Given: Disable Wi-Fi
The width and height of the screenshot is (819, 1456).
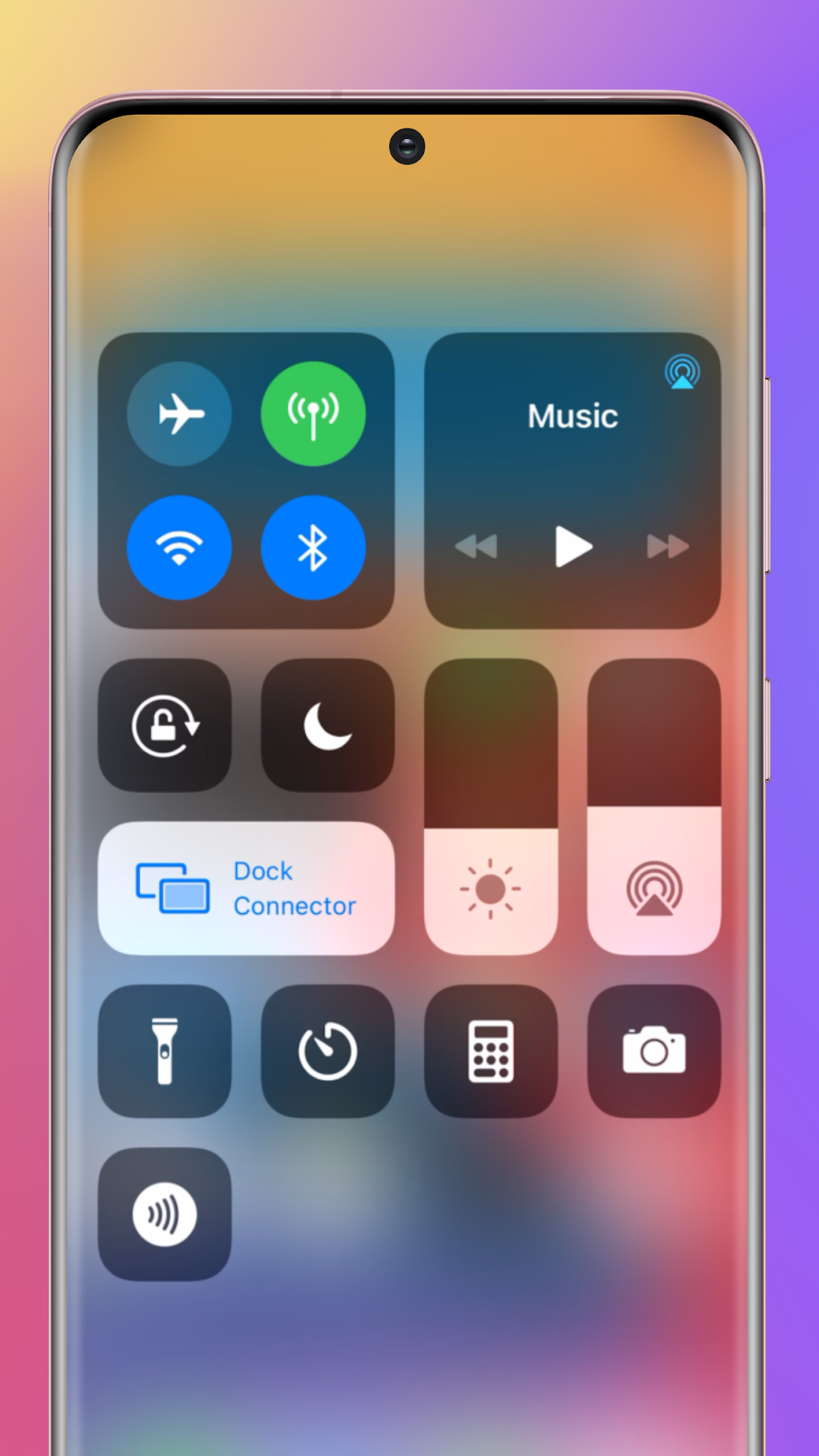Looking at the screenshot, I should [179, 546].
